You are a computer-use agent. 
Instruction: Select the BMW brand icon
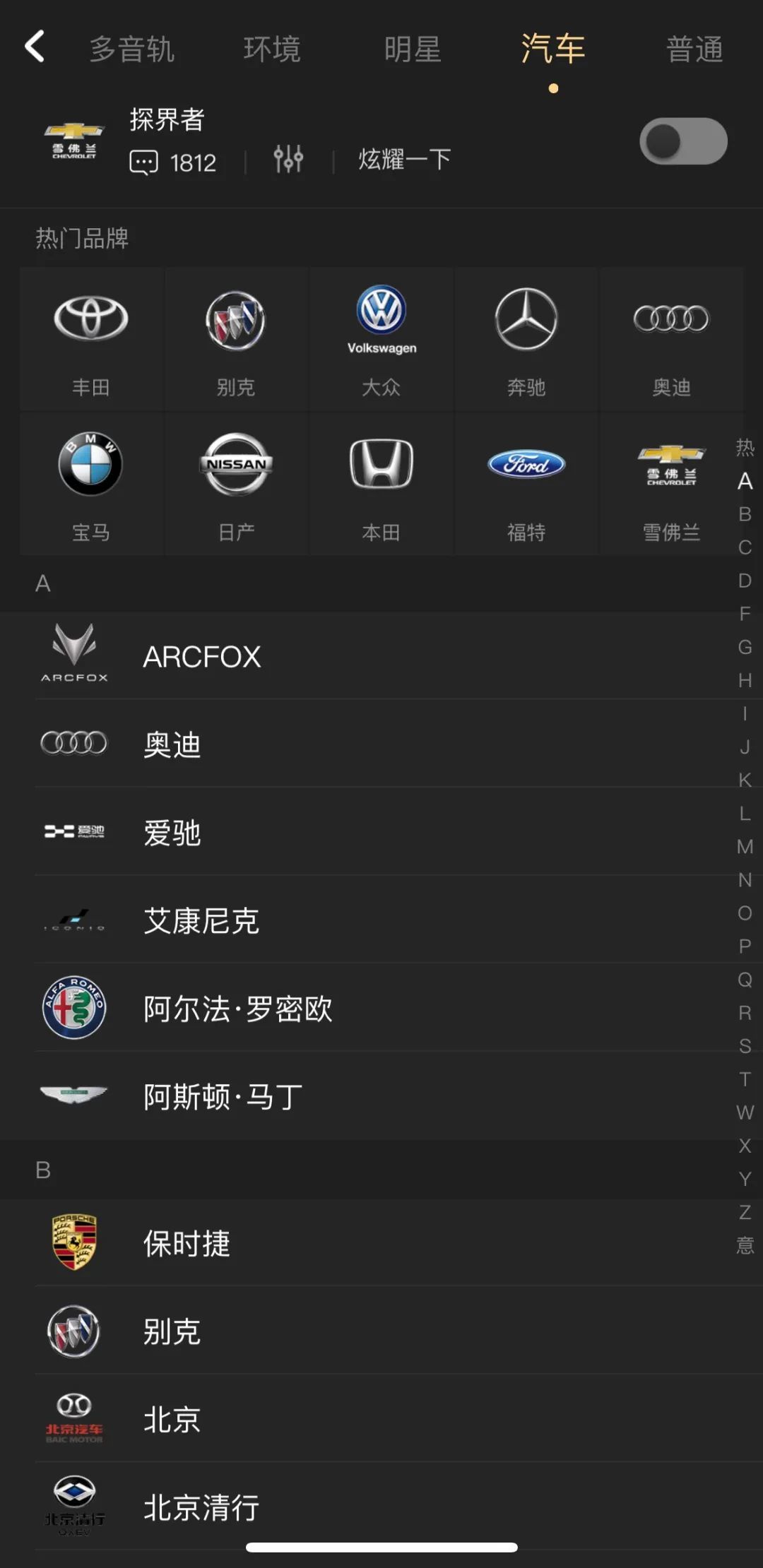coord(89,465)
